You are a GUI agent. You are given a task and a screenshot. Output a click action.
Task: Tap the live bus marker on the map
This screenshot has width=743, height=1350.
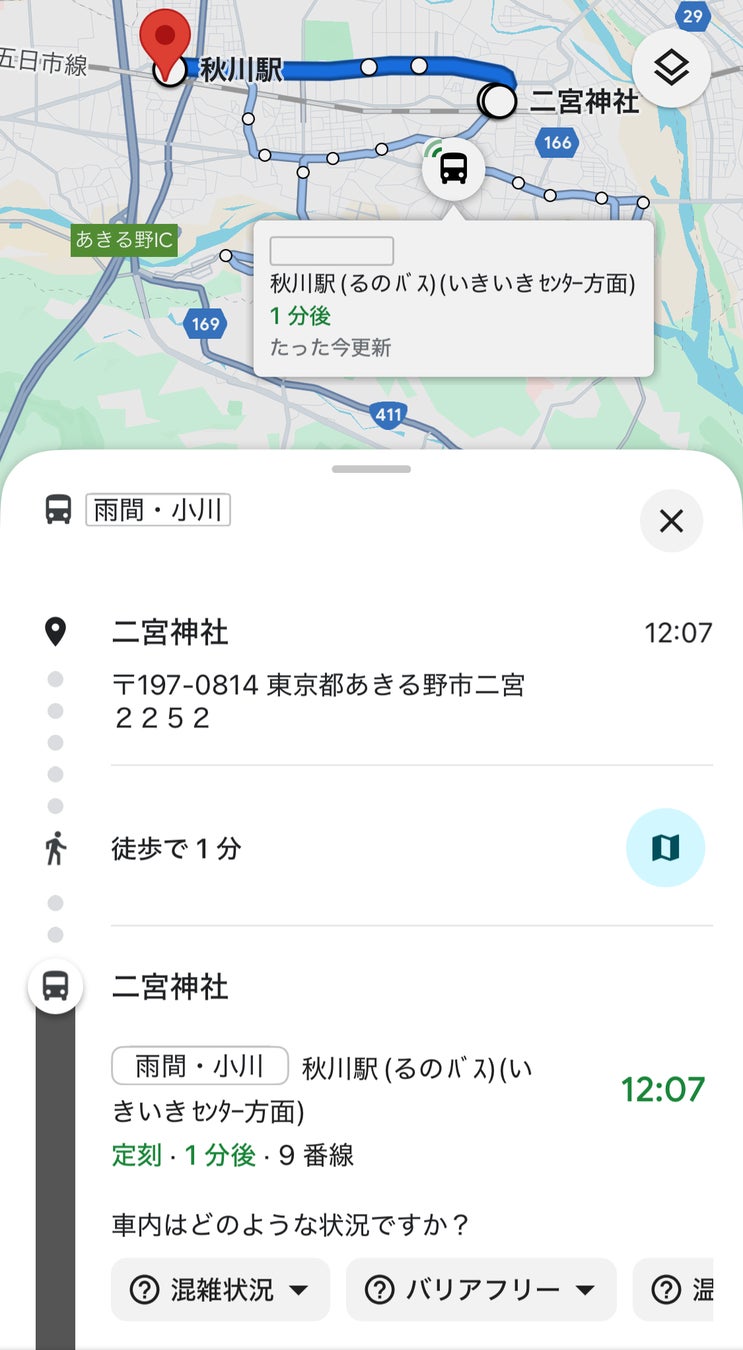click(453, 168)
